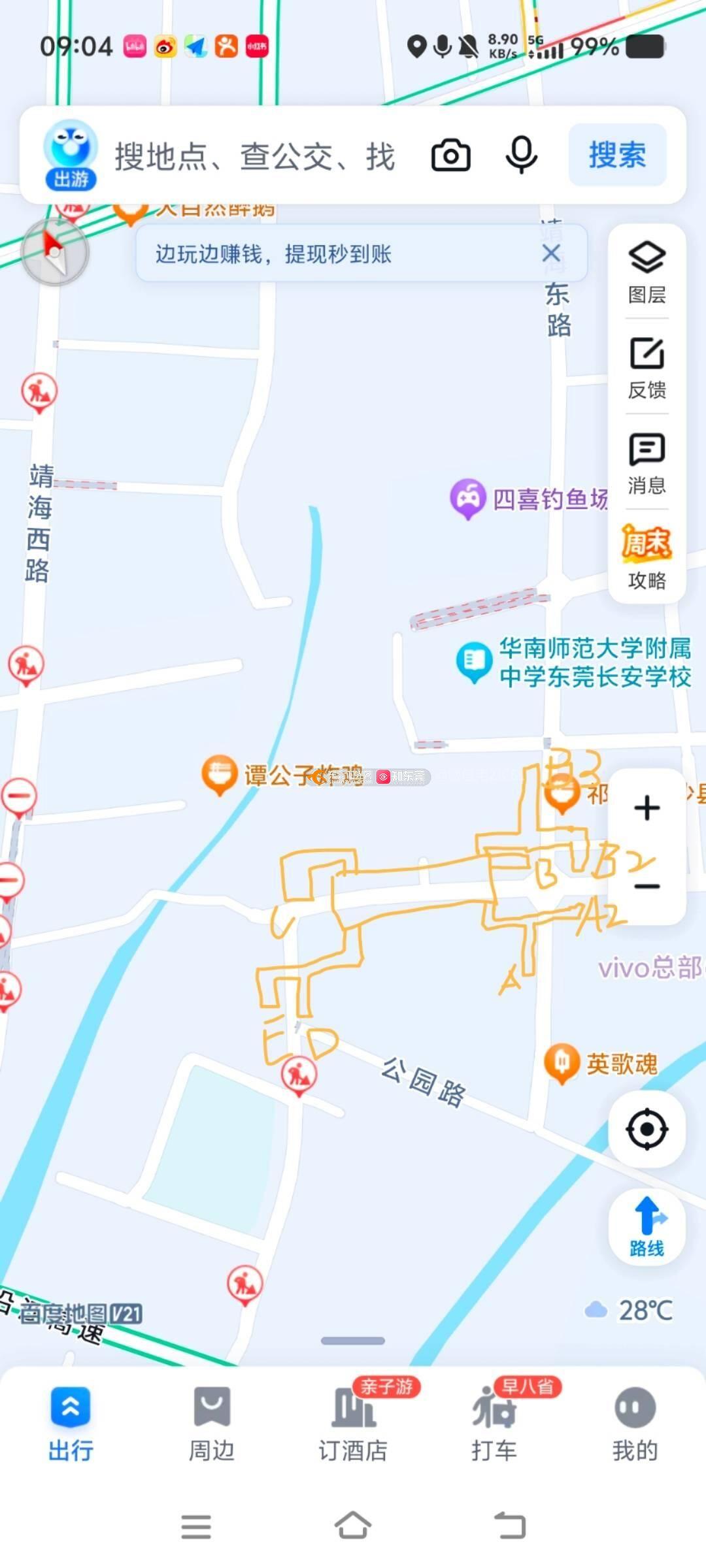Open 路线 route planning

point(647,1226)
